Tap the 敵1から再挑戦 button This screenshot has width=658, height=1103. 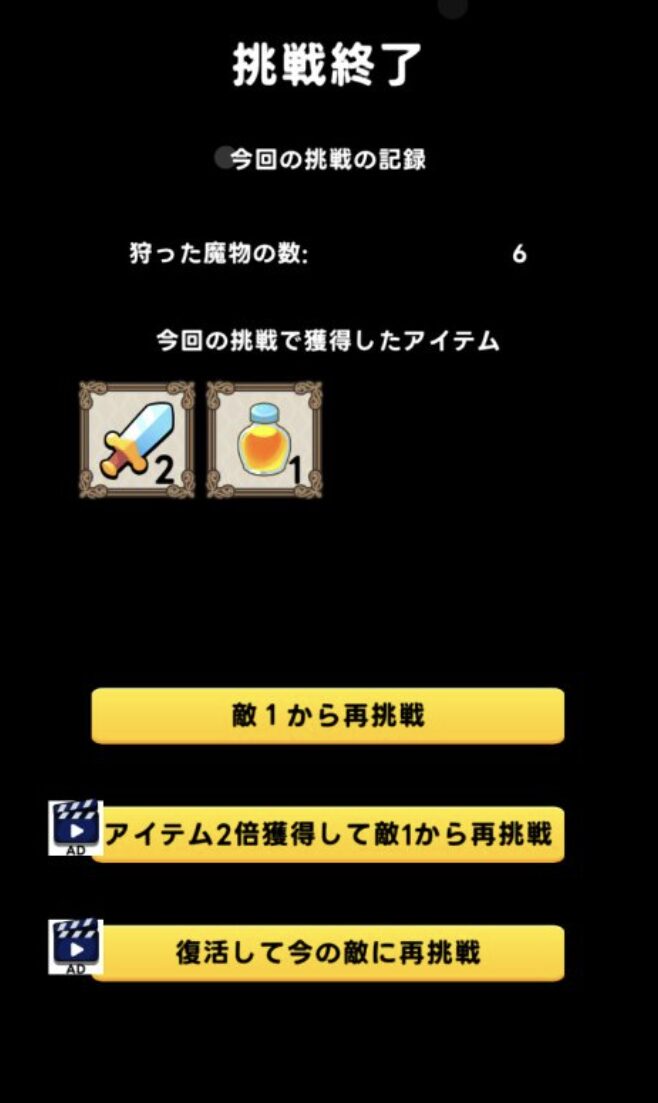tap(328, 716)
